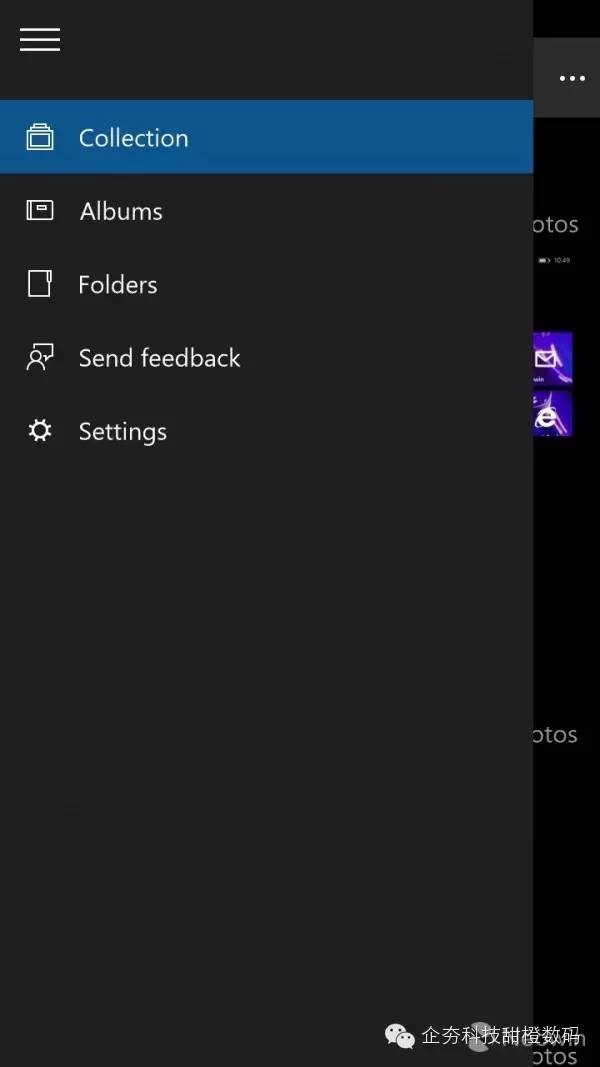Go to Albums
The image size is (600, 1067).
coord(266,210)
